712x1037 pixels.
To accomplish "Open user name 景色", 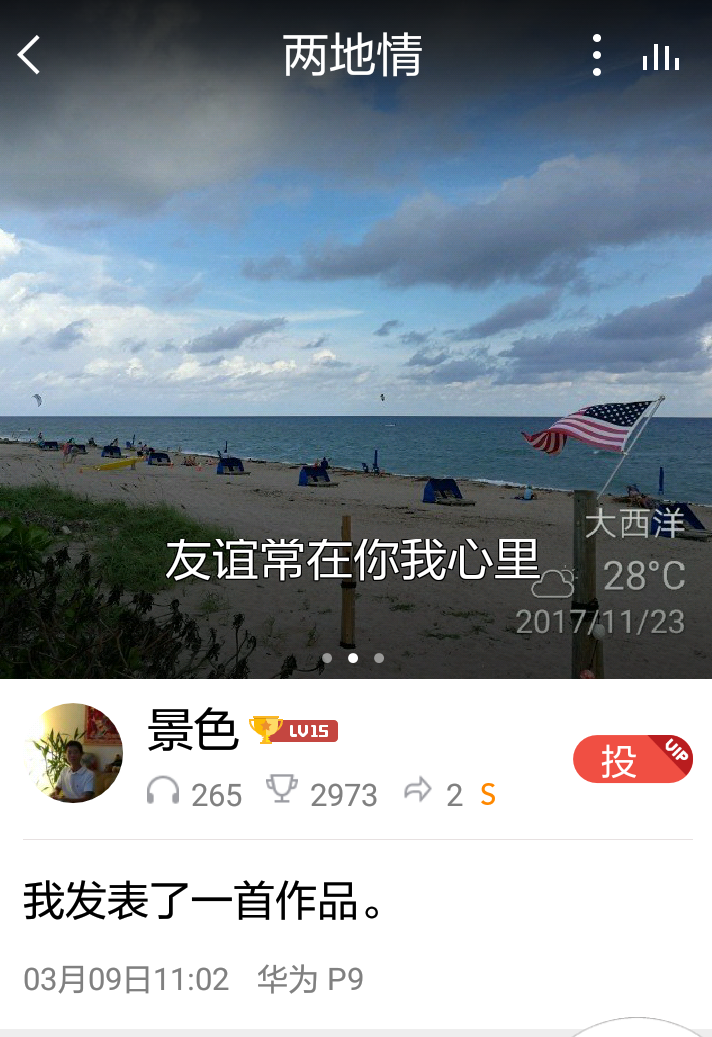I will click(x=192, y=729).
